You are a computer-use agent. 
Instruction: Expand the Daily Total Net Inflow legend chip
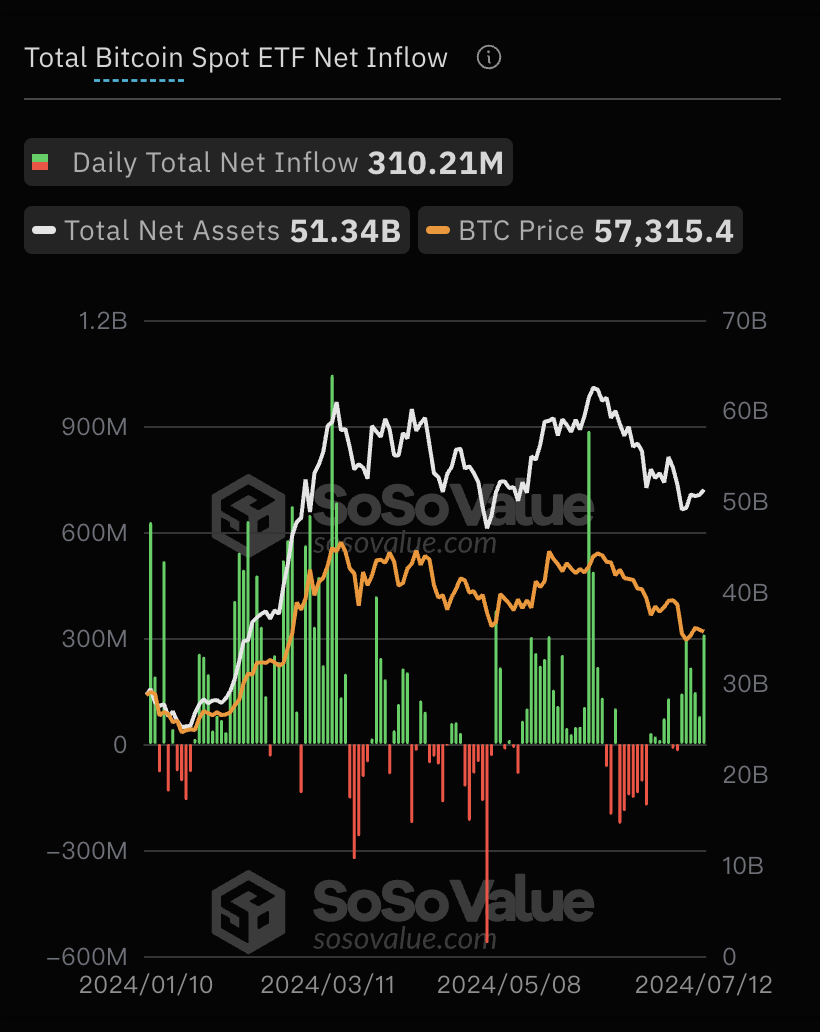coord(268,162)
